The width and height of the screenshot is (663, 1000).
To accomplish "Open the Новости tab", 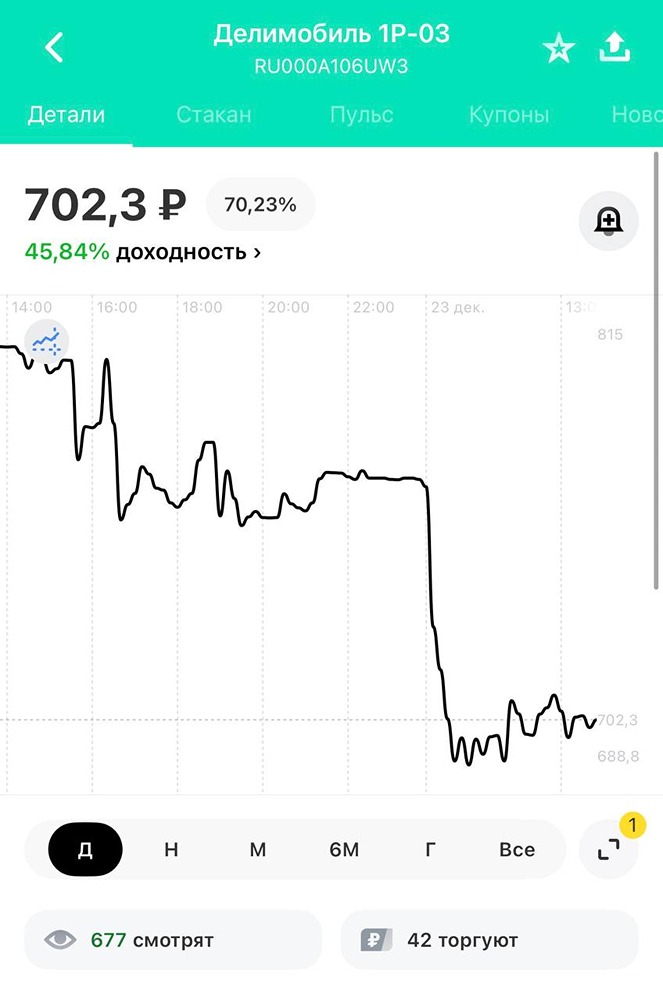I will point(636,114).
